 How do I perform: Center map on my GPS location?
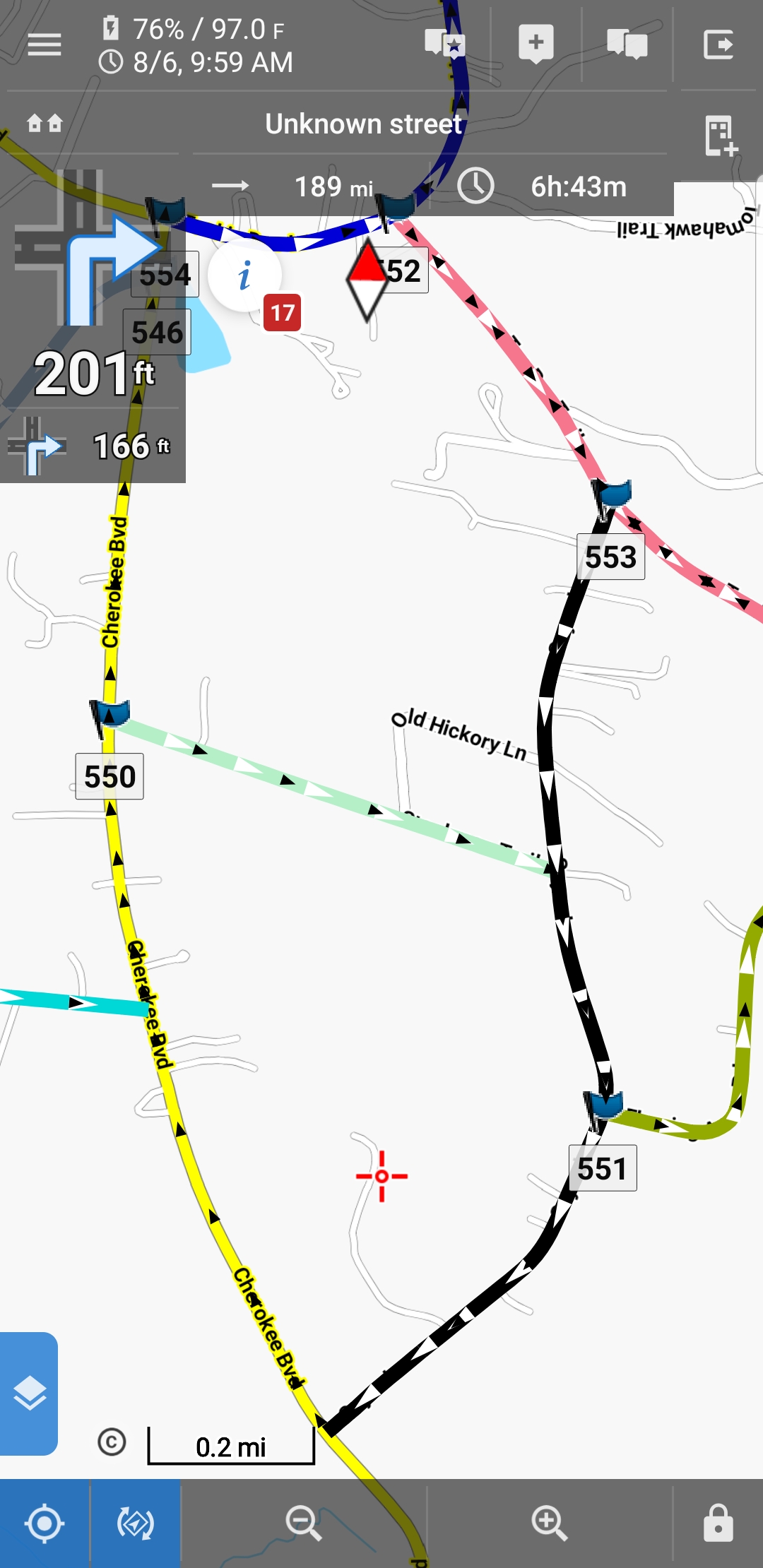[x=45, y=1524]
